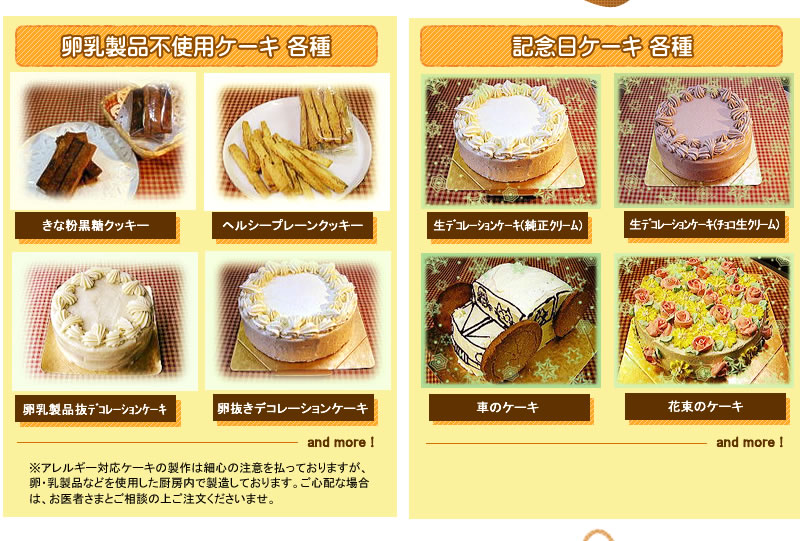Open the きな粉黒糖クッキー item
Screen dimensions: 800x541
pyautogui.click(x=96, y=226)
